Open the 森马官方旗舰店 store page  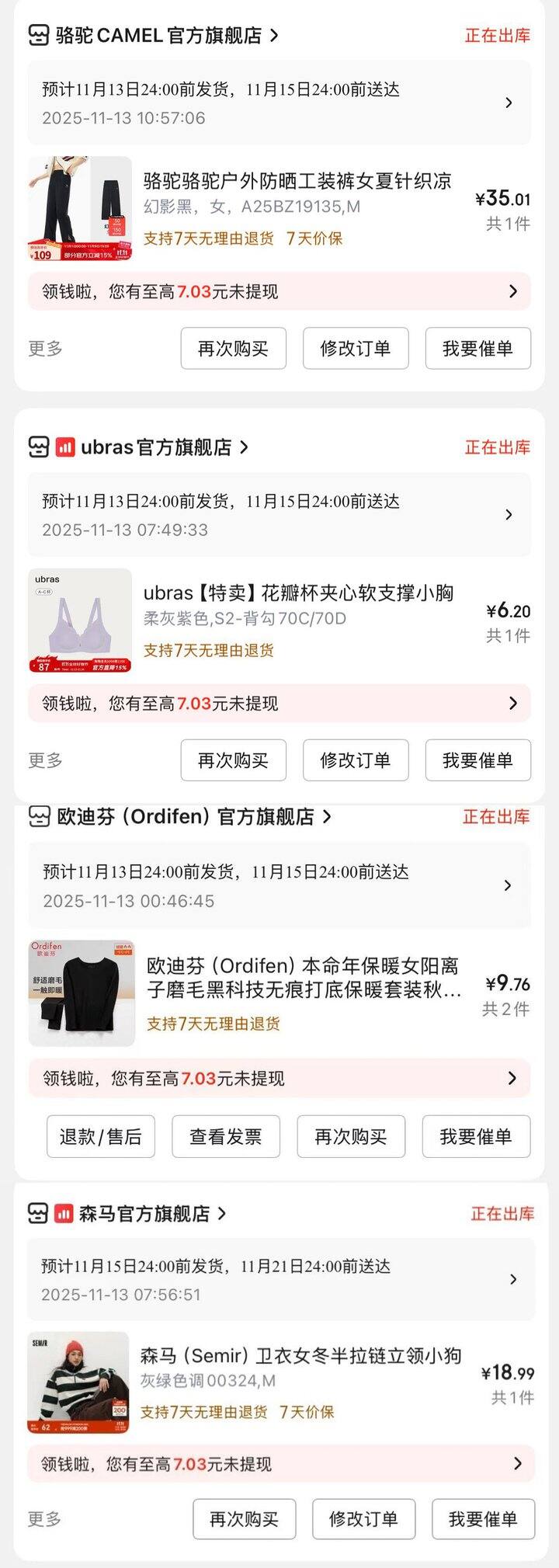[144, 1214]
